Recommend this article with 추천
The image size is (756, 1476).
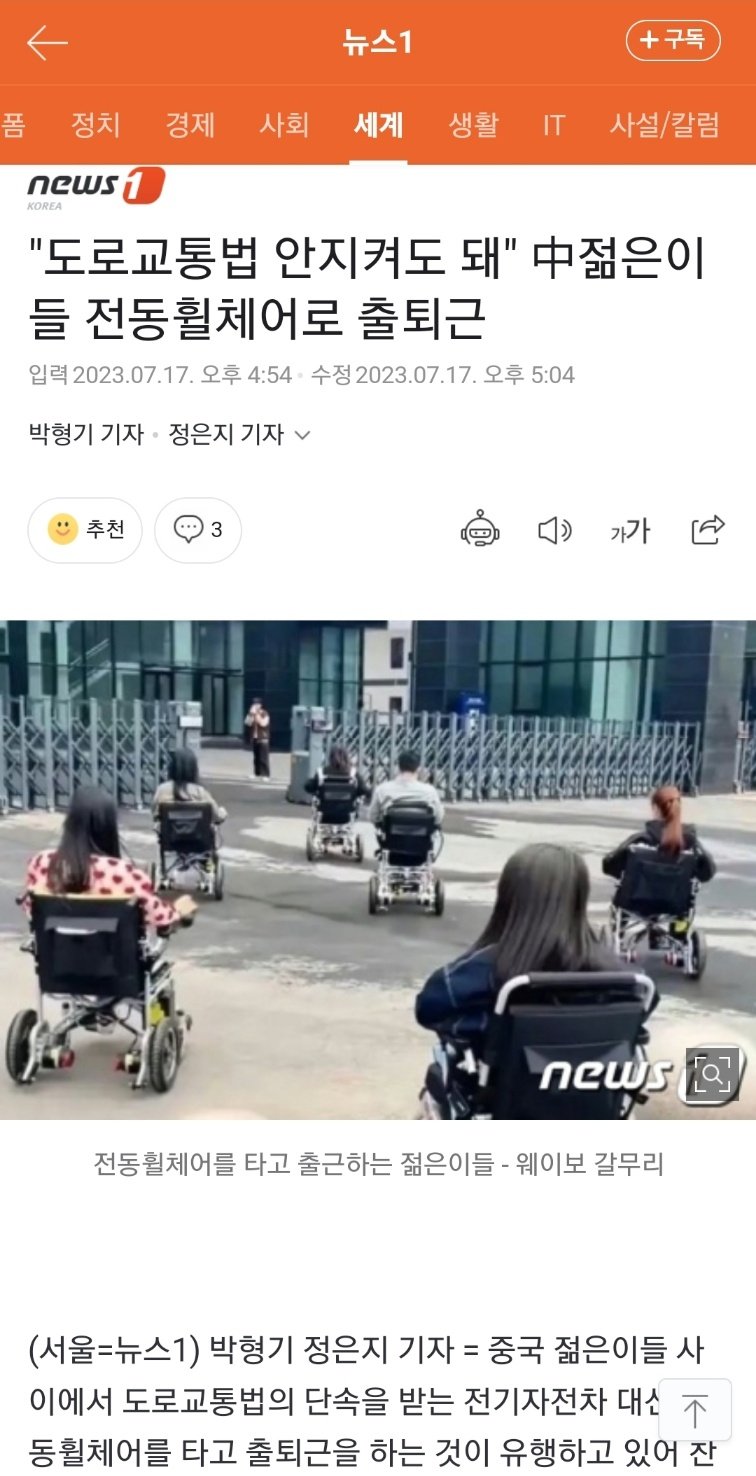pos(85,530)
